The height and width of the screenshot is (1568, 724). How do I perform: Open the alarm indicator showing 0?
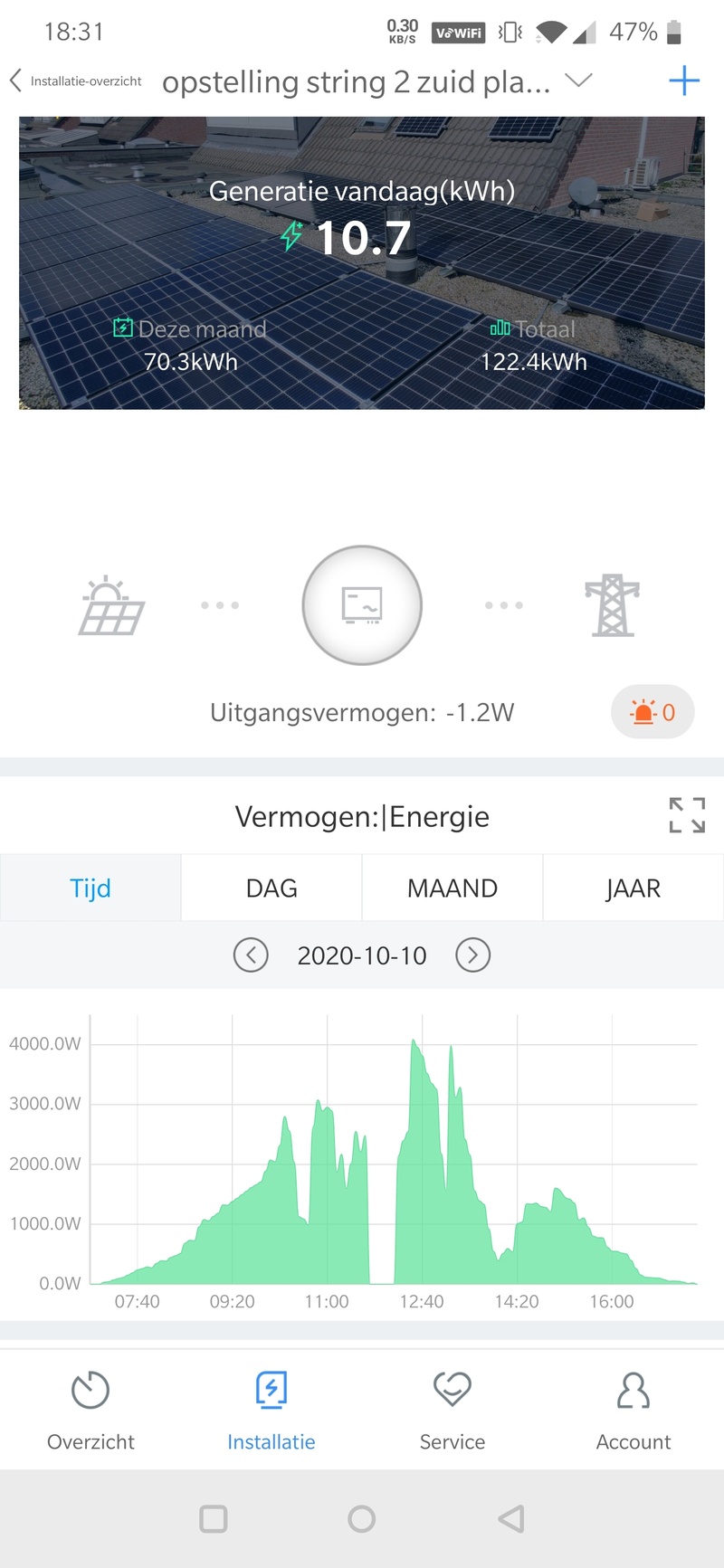(x=653, y=712)
